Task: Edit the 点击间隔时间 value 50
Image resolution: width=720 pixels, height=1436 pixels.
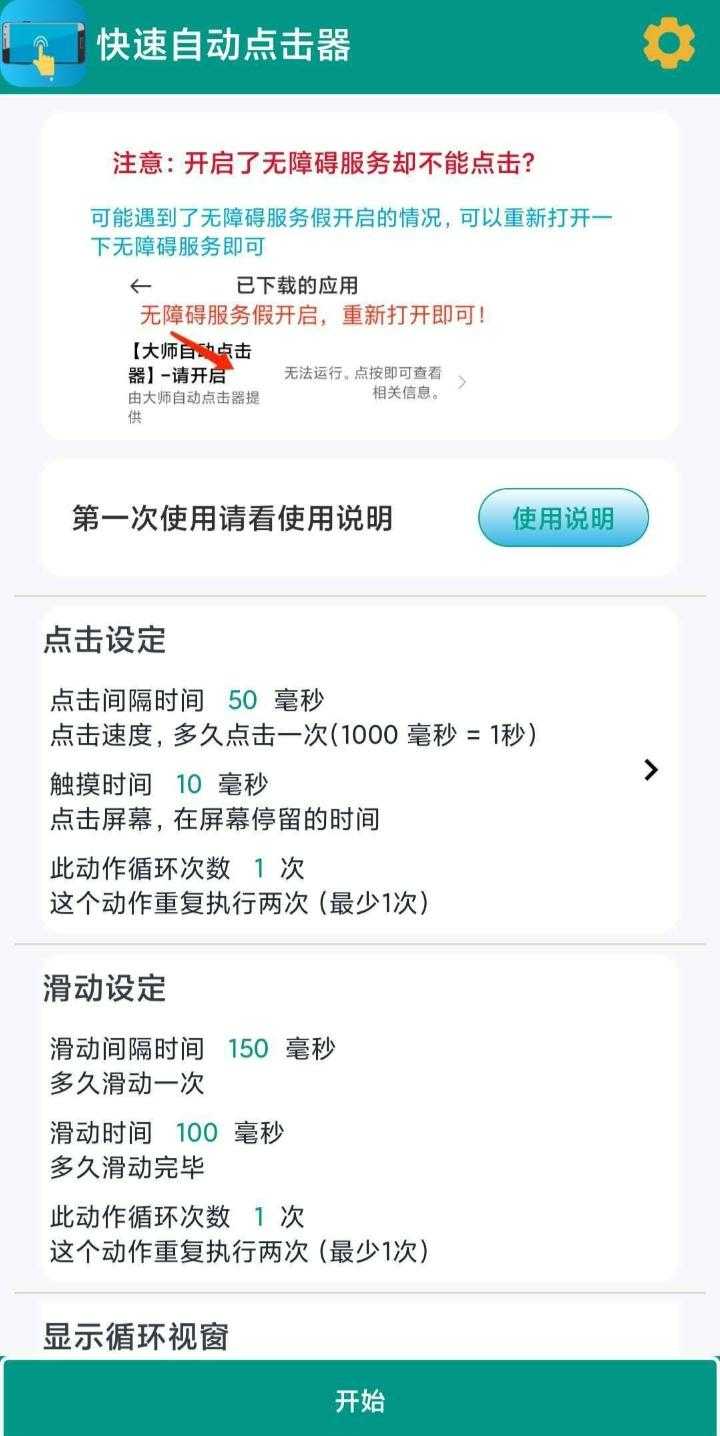Action: pyautogui.click(x=242, y=700)
